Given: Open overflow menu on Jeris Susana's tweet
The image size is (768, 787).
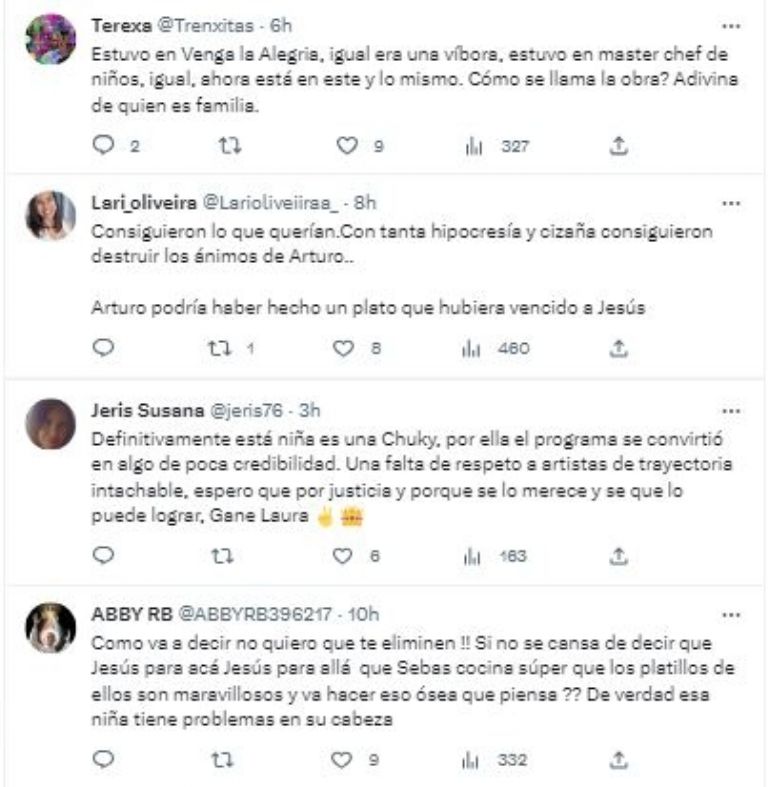Looking at the screenshot, I should pos(731,410).
